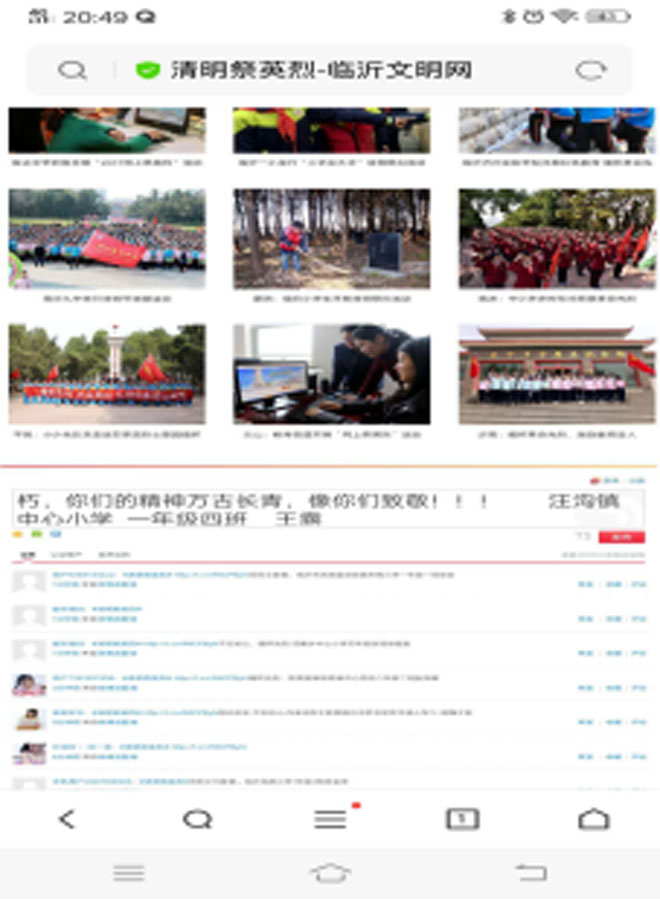Open the photo of students in red uniforms with flags
Screen dimensions: 660x901
pos(556,238)
